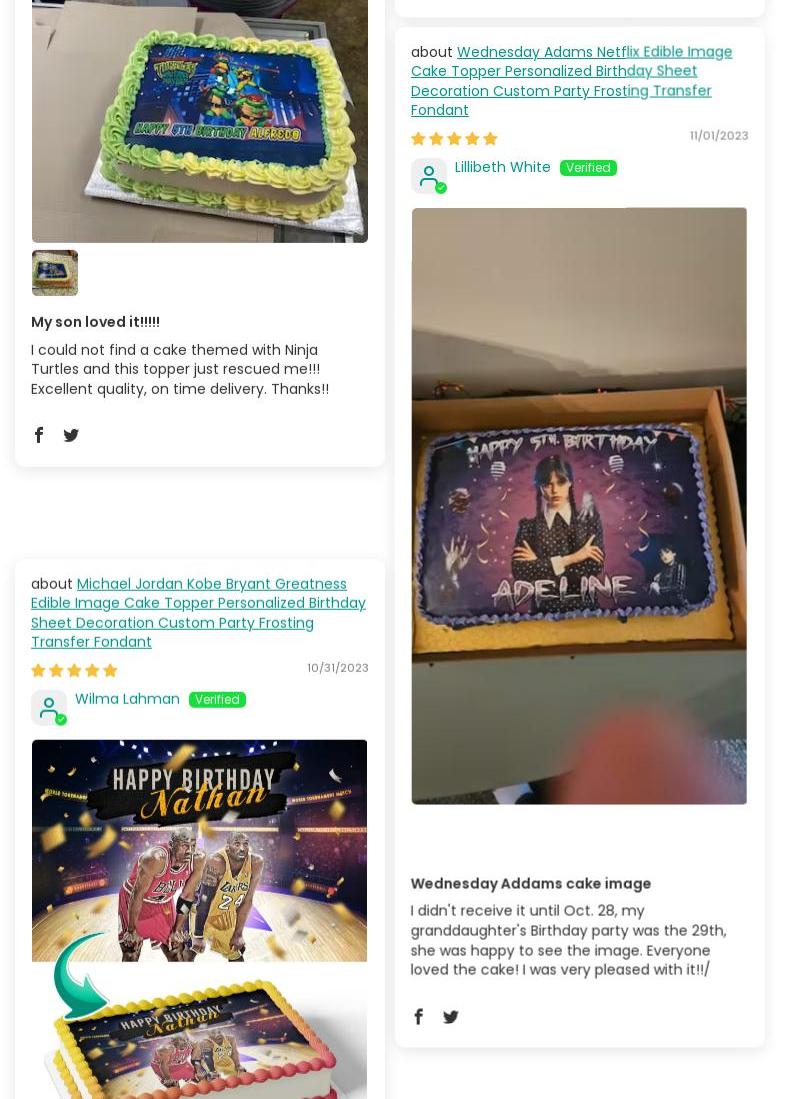This screenshot has width=785, height=1099.
Task: Share the Ninja Turtles review on Twitter
Action: point(71,435)
